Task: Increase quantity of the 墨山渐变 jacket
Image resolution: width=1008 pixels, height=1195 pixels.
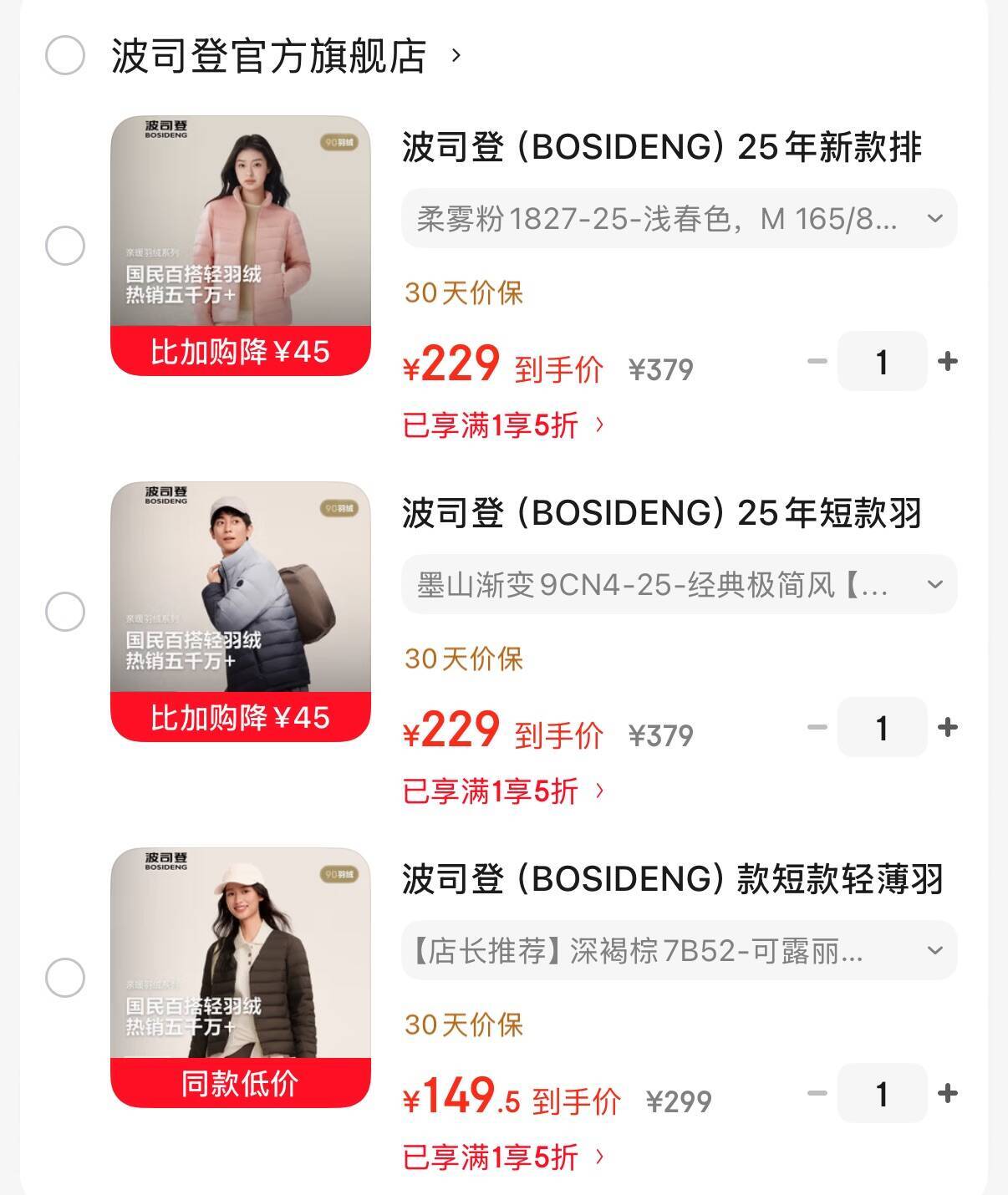Action: (x=948, y=728)
